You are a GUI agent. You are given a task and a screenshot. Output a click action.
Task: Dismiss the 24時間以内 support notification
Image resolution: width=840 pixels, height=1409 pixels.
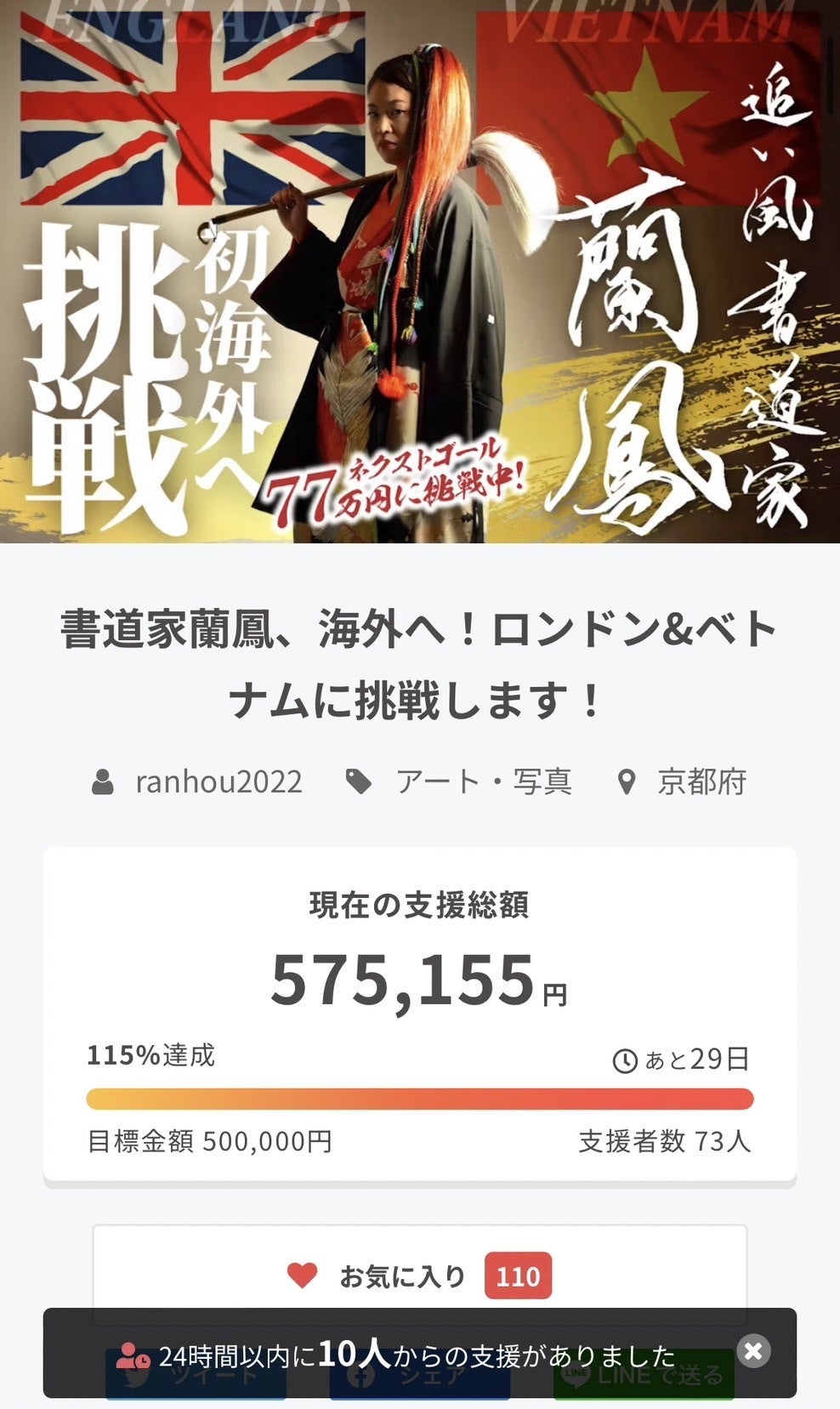click(752, 1351)
